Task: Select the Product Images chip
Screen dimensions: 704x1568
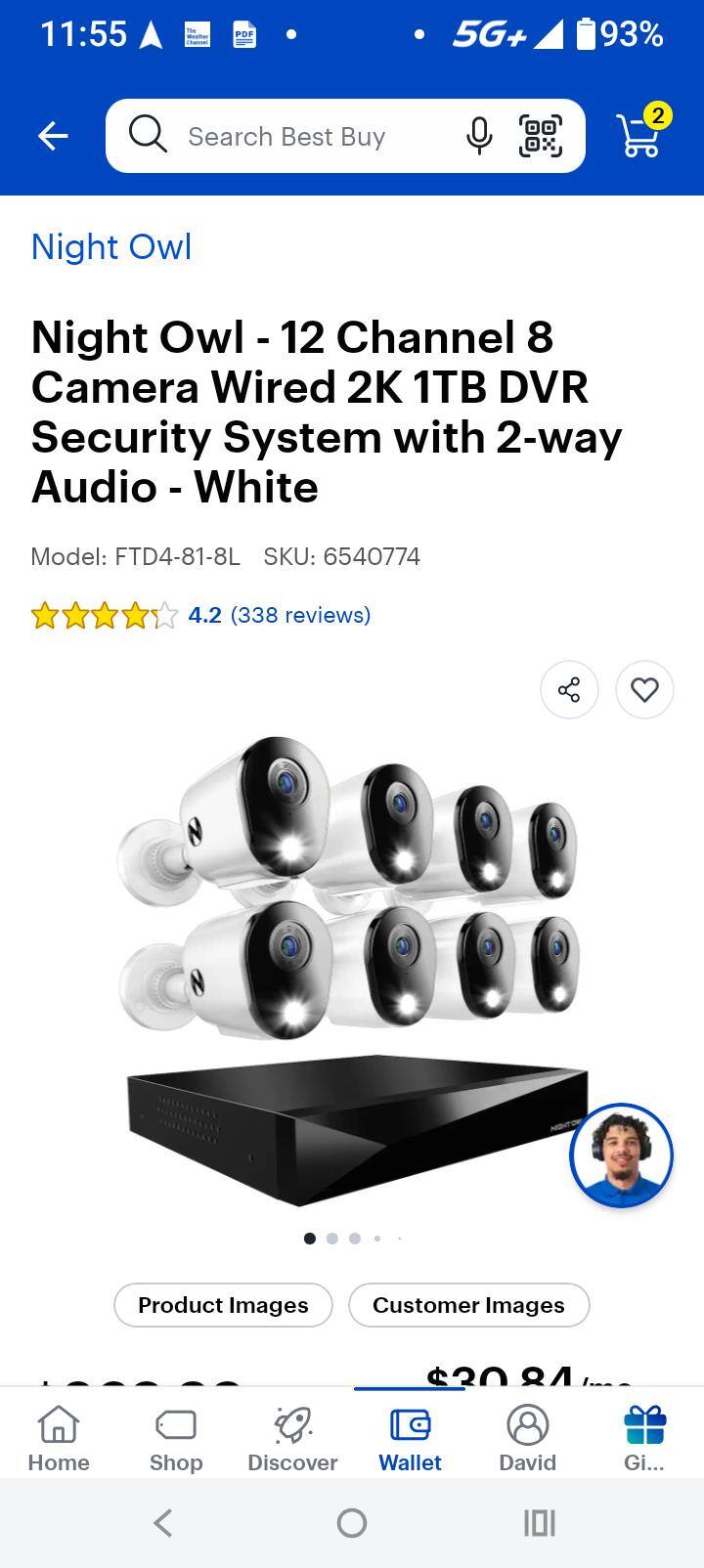Action: tap(223, 1305)
